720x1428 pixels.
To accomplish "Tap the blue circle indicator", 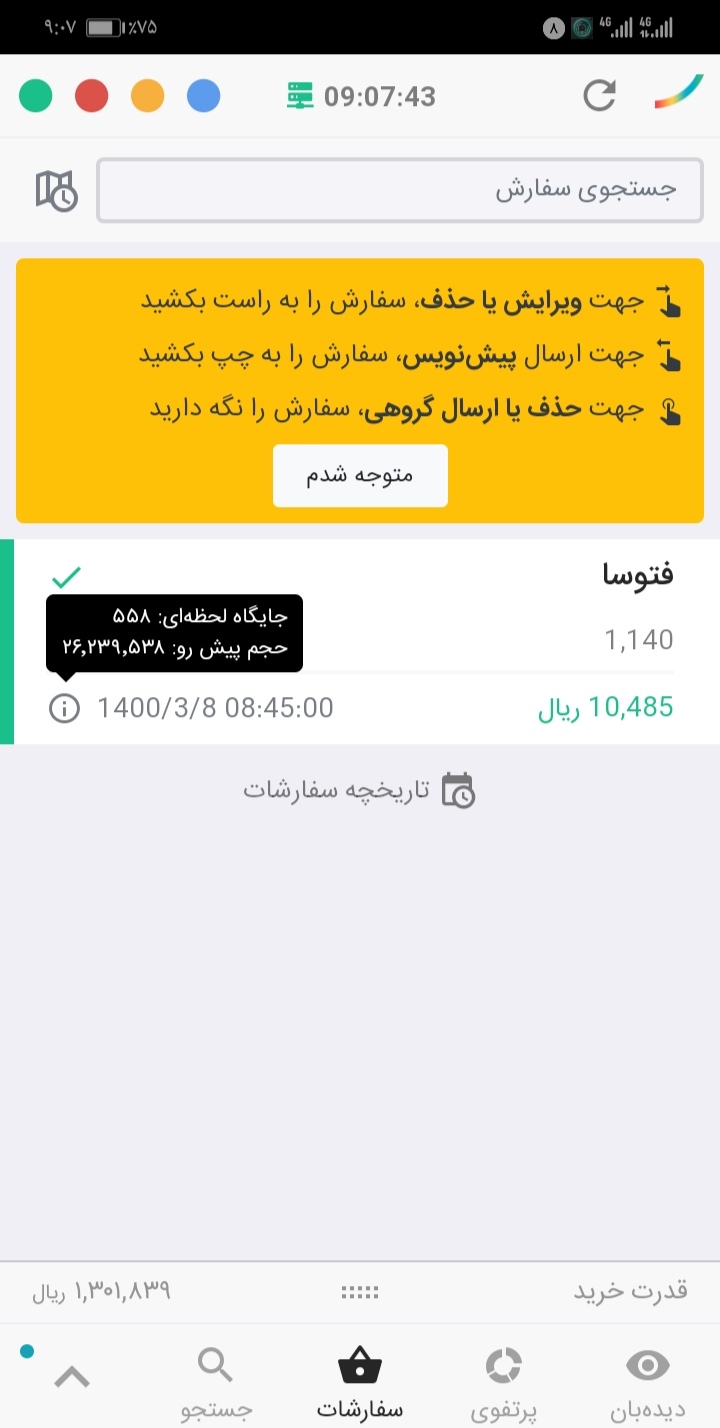I will [204, 97].
